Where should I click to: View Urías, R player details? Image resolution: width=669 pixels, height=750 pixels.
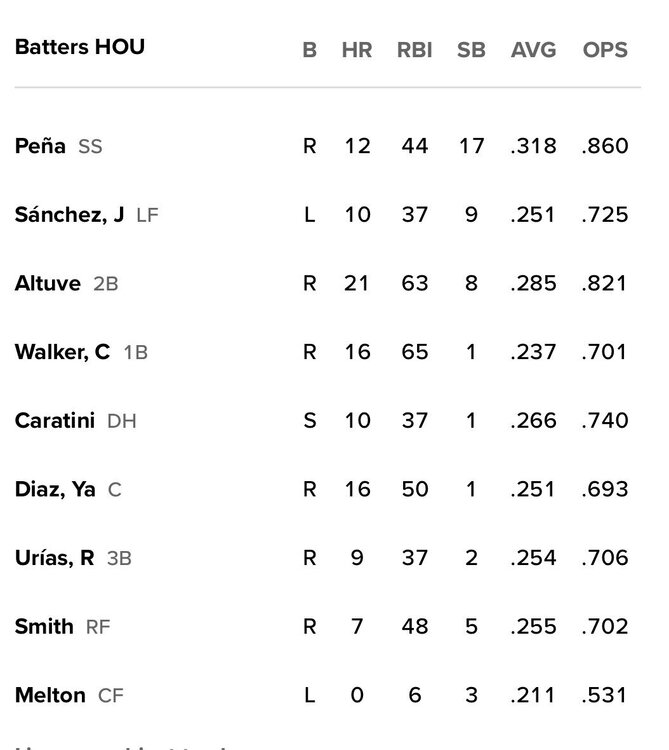click(54, 558)
